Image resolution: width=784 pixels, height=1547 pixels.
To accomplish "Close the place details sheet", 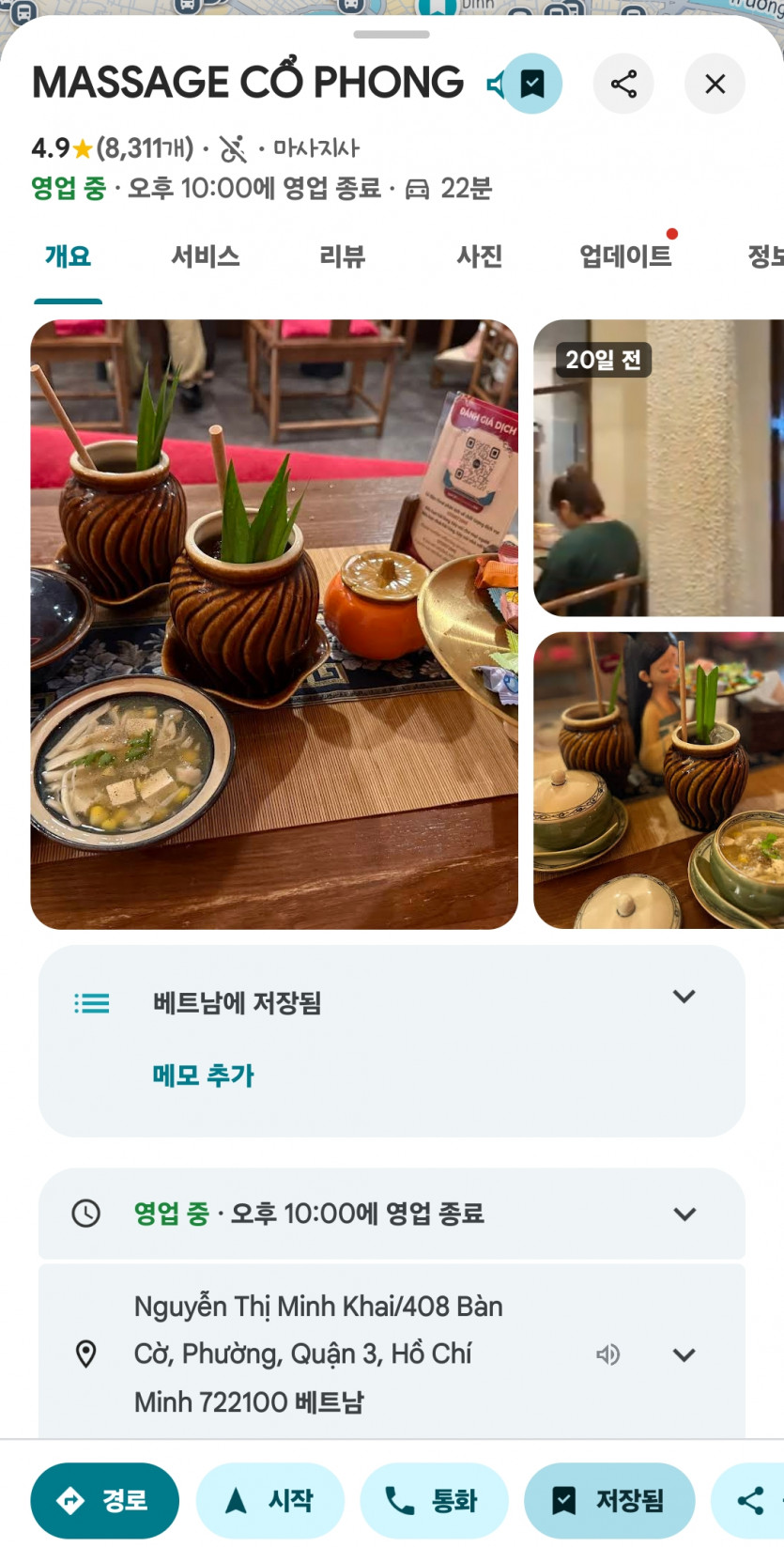I will point(715,84).
